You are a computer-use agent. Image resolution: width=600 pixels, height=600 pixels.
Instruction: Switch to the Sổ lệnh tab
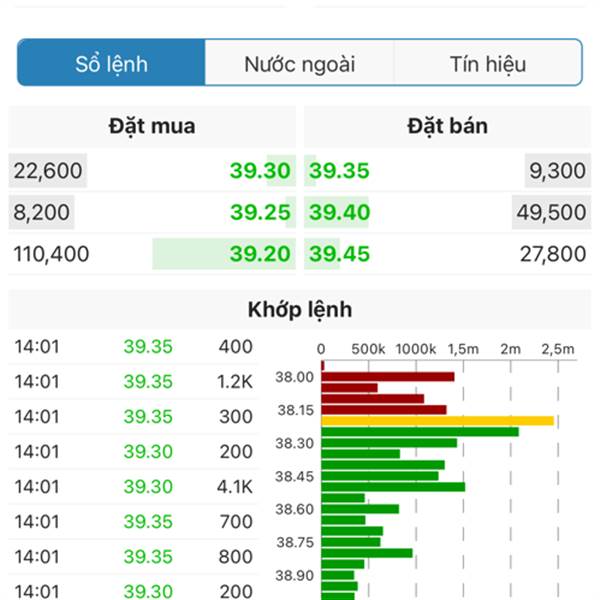pyautogui.click(x=112, y=64)
